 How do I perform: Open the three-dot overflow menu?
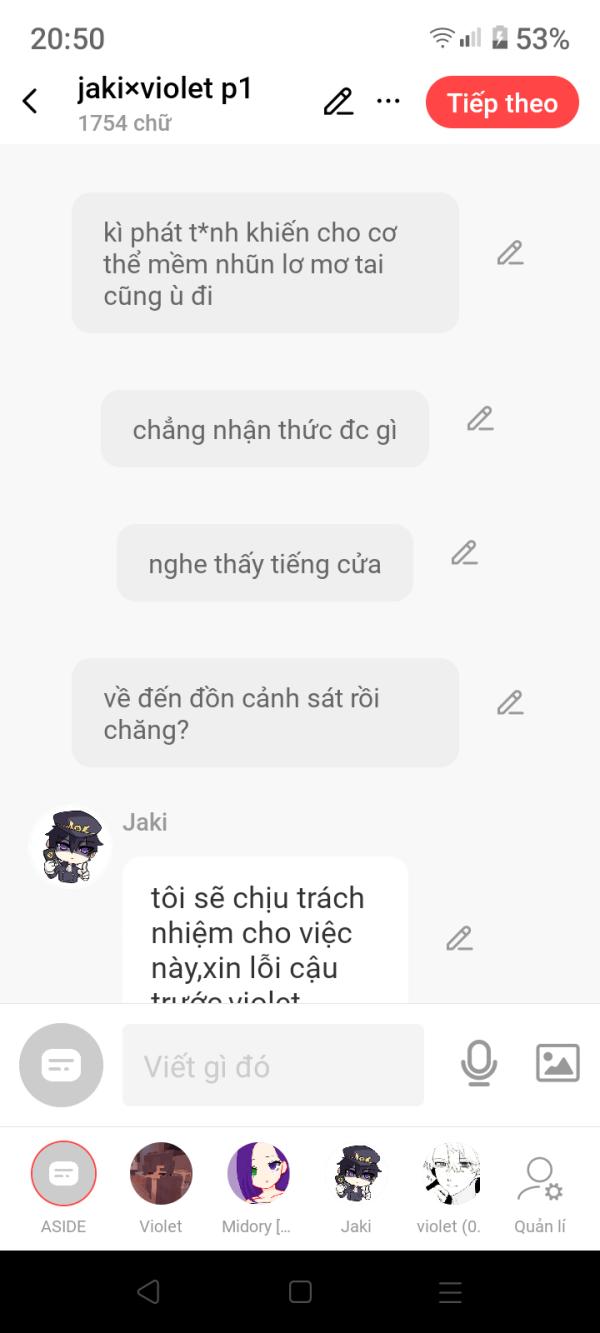388,102
